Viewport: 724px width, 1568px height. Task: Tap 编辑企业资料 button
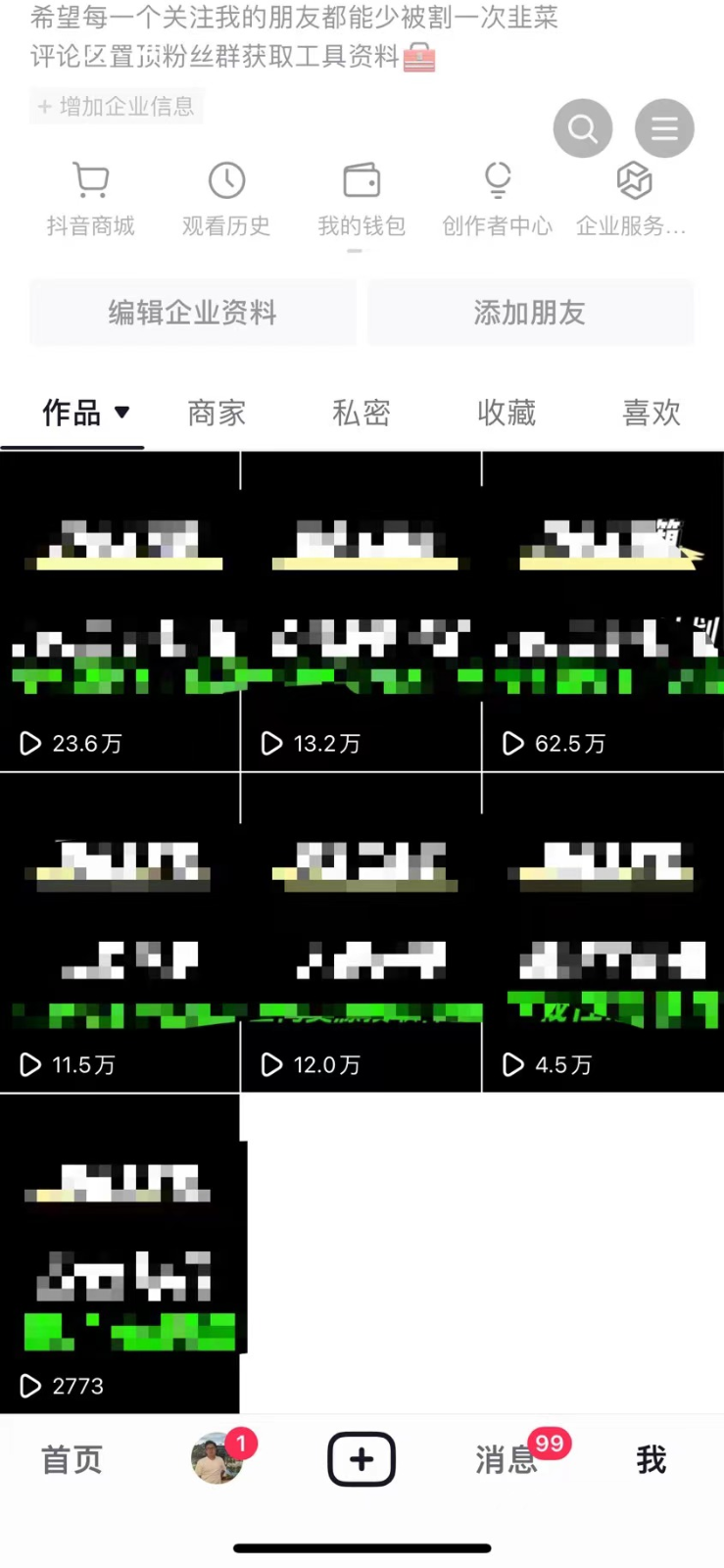[193, 313]
